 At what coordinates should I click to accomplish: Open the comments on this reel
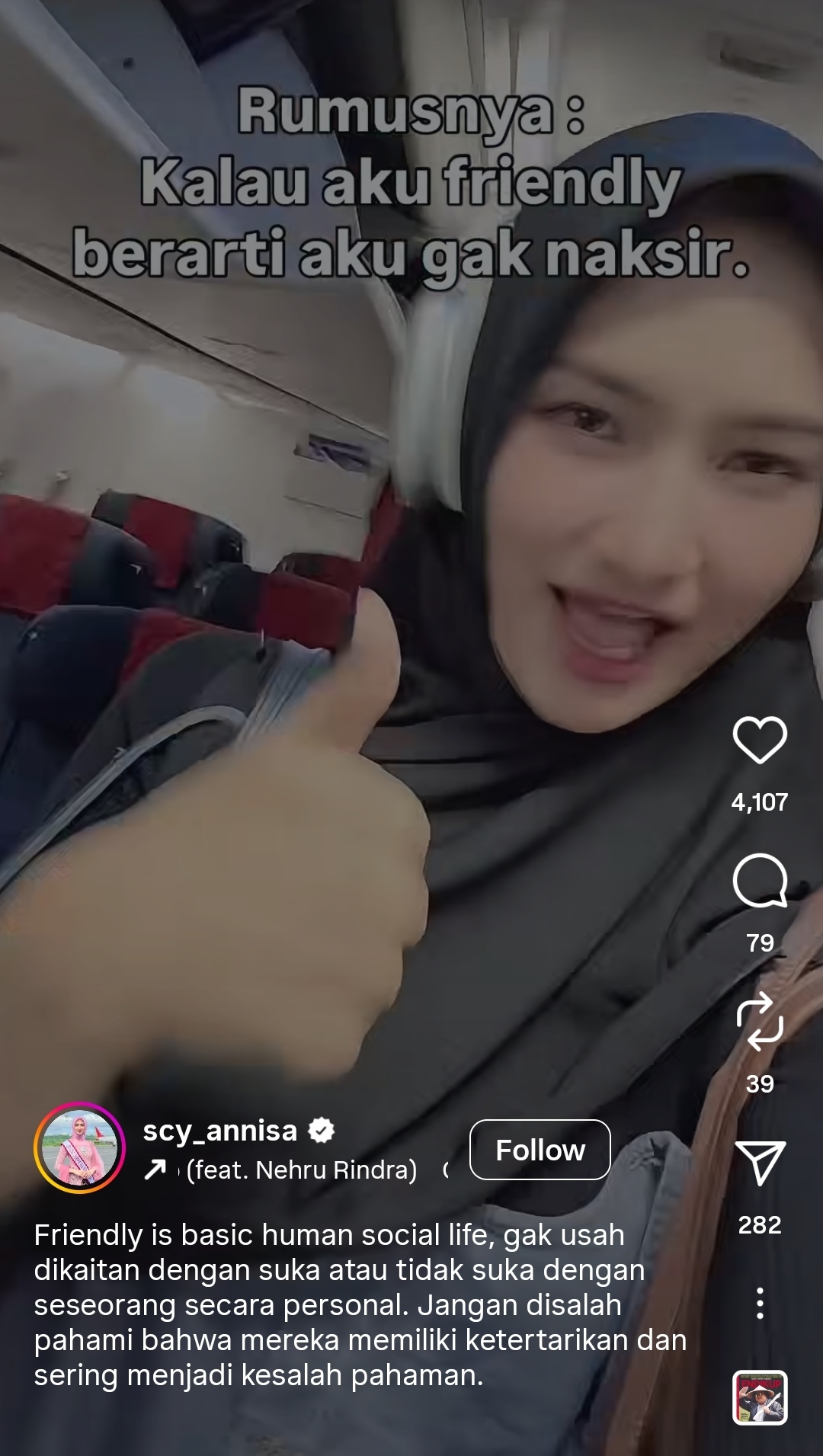760,881
